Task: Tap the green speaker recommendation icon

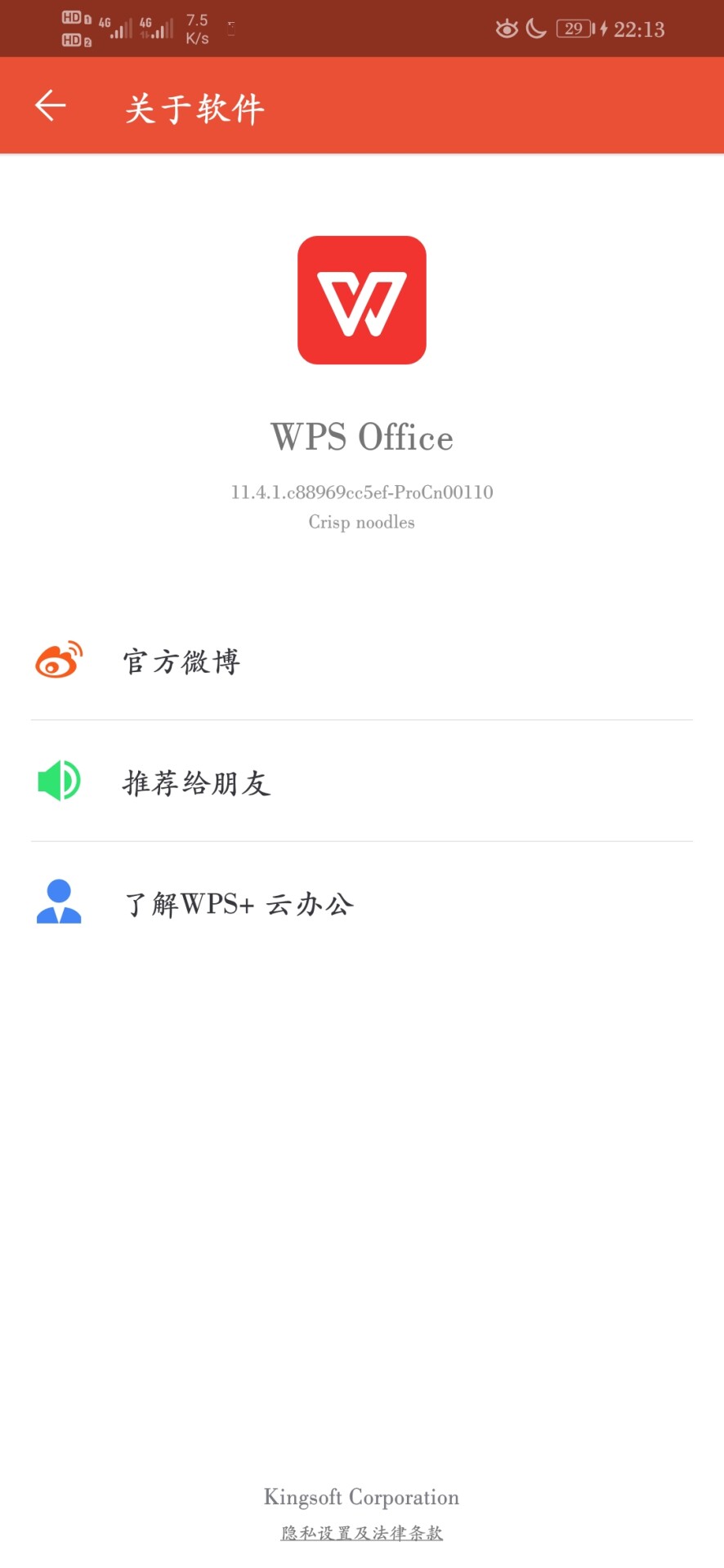Action: (x=57, y=781)
